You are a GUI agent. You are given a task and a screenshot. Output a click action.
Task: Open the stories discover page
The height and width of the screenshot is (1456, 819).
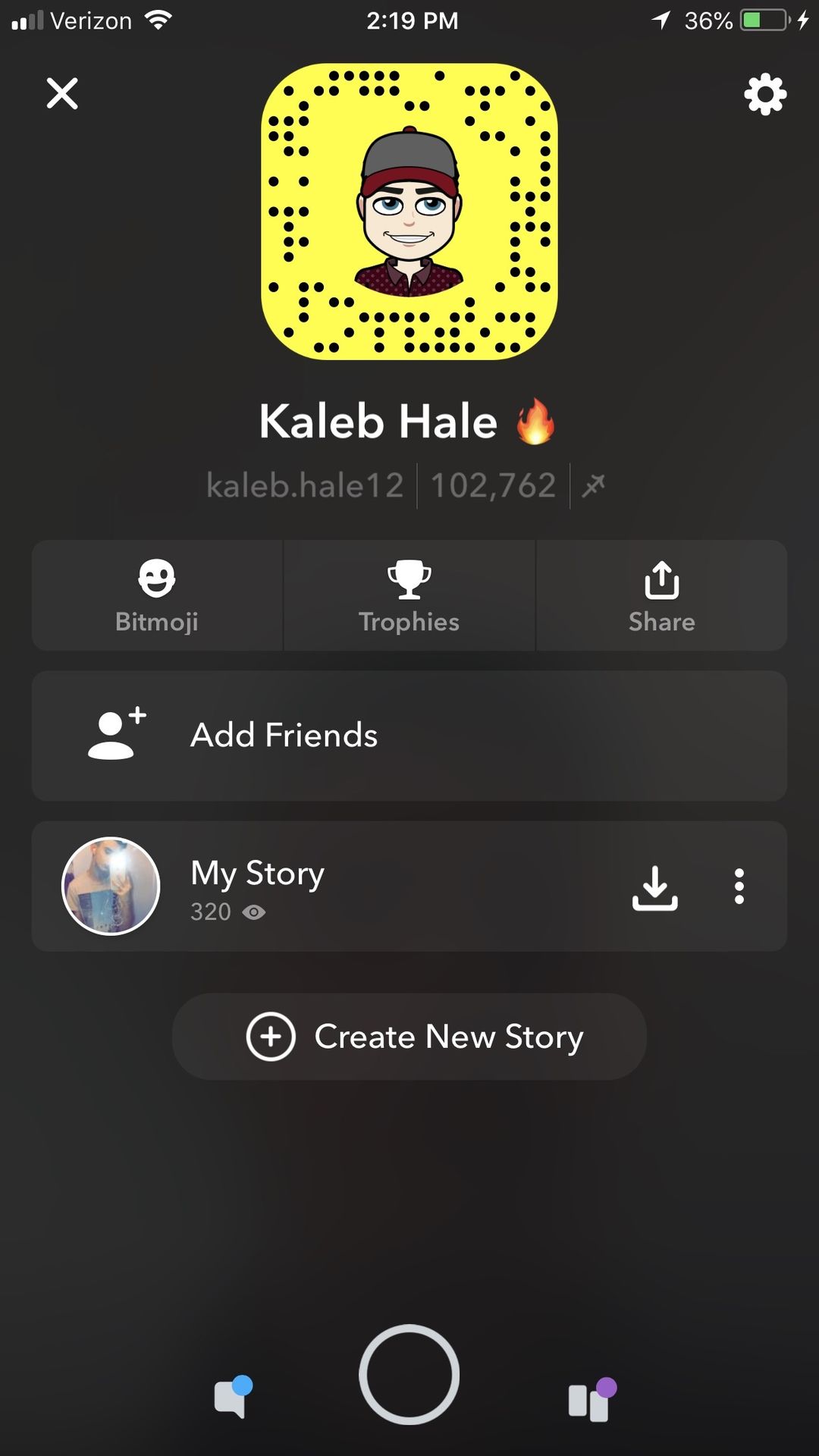click(x=592, y=1399)
